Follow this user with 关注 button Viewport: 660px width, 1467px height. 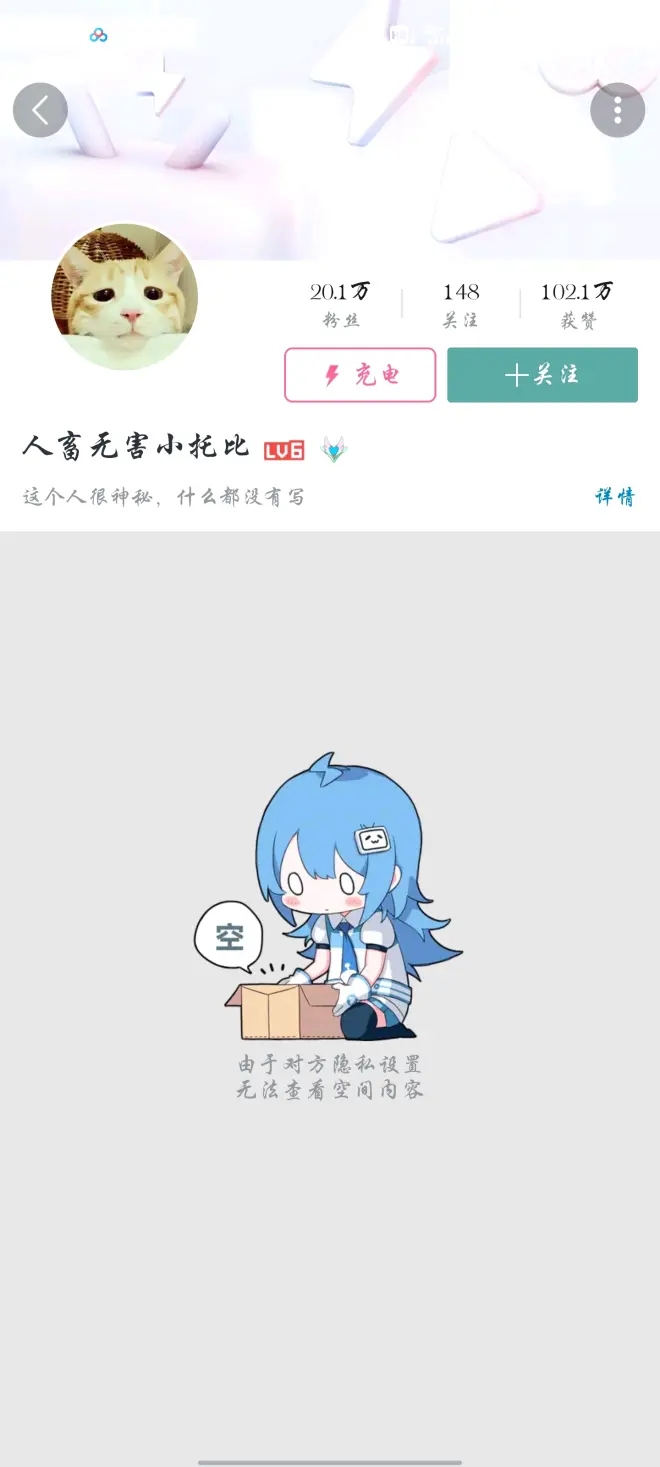[x=542, y=375]
